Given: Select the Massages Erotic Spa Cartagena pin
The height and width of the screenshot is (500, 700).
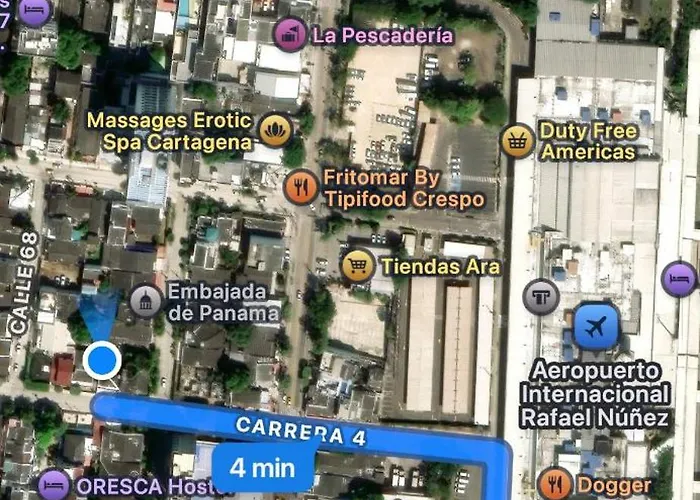Looking at the screenshot, I should pyautogui.click(x=275, y=130).
